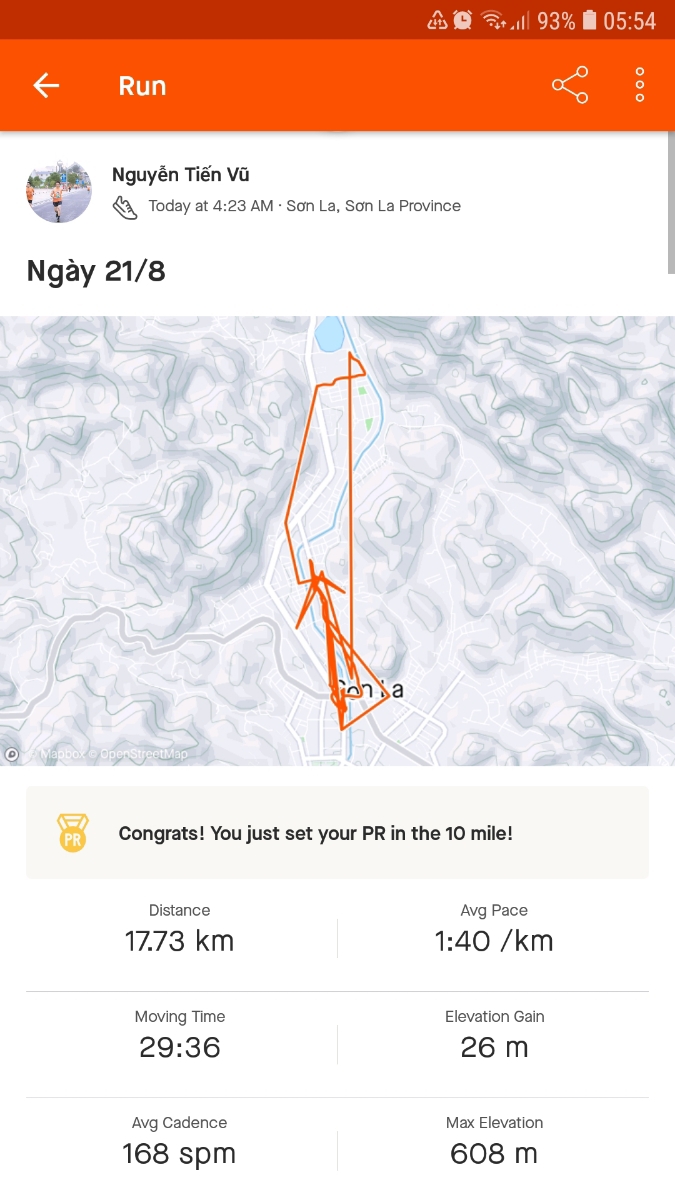Share this run activity
675x1200 pixels.
[570, 86]
